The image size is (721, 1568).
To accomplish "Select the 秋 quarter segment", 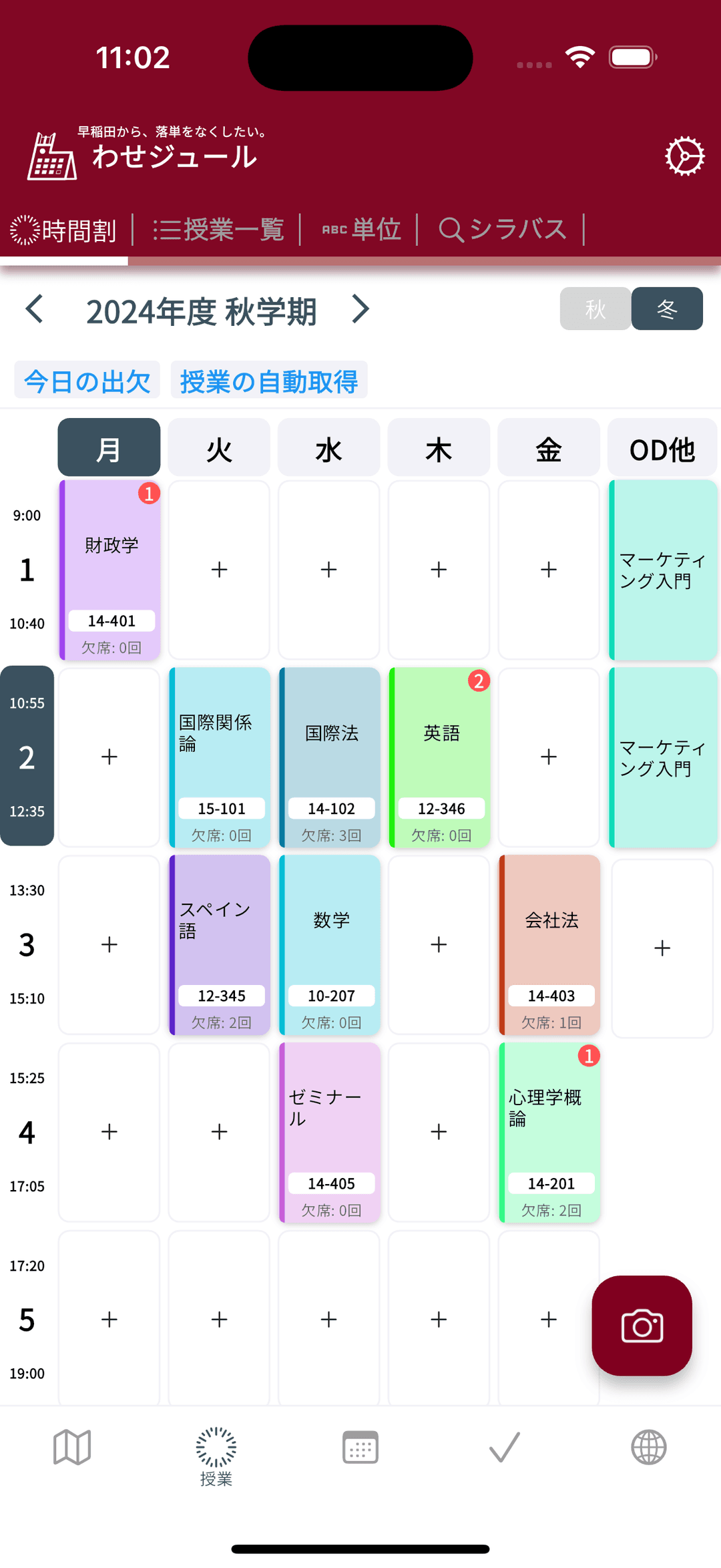I will [595, 309].
